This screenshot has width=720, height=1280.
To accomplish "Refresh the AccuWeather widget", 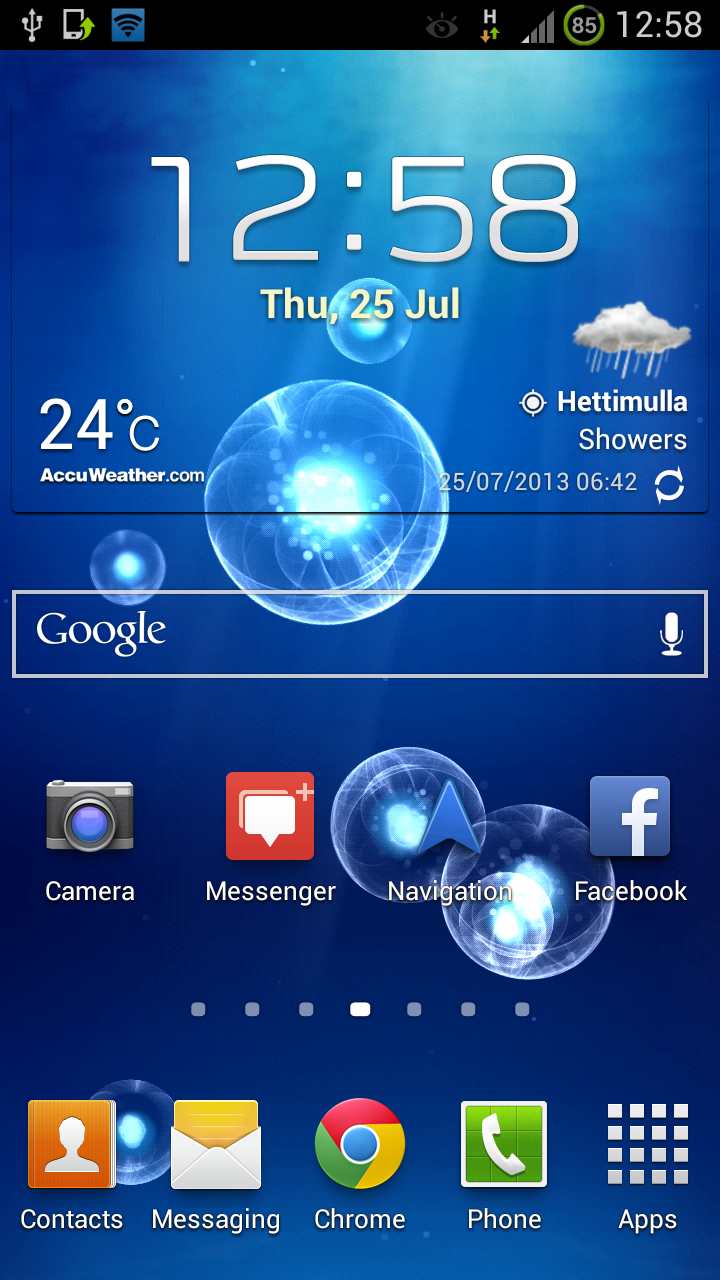I will pyautogui.click(x=669, y=485).
